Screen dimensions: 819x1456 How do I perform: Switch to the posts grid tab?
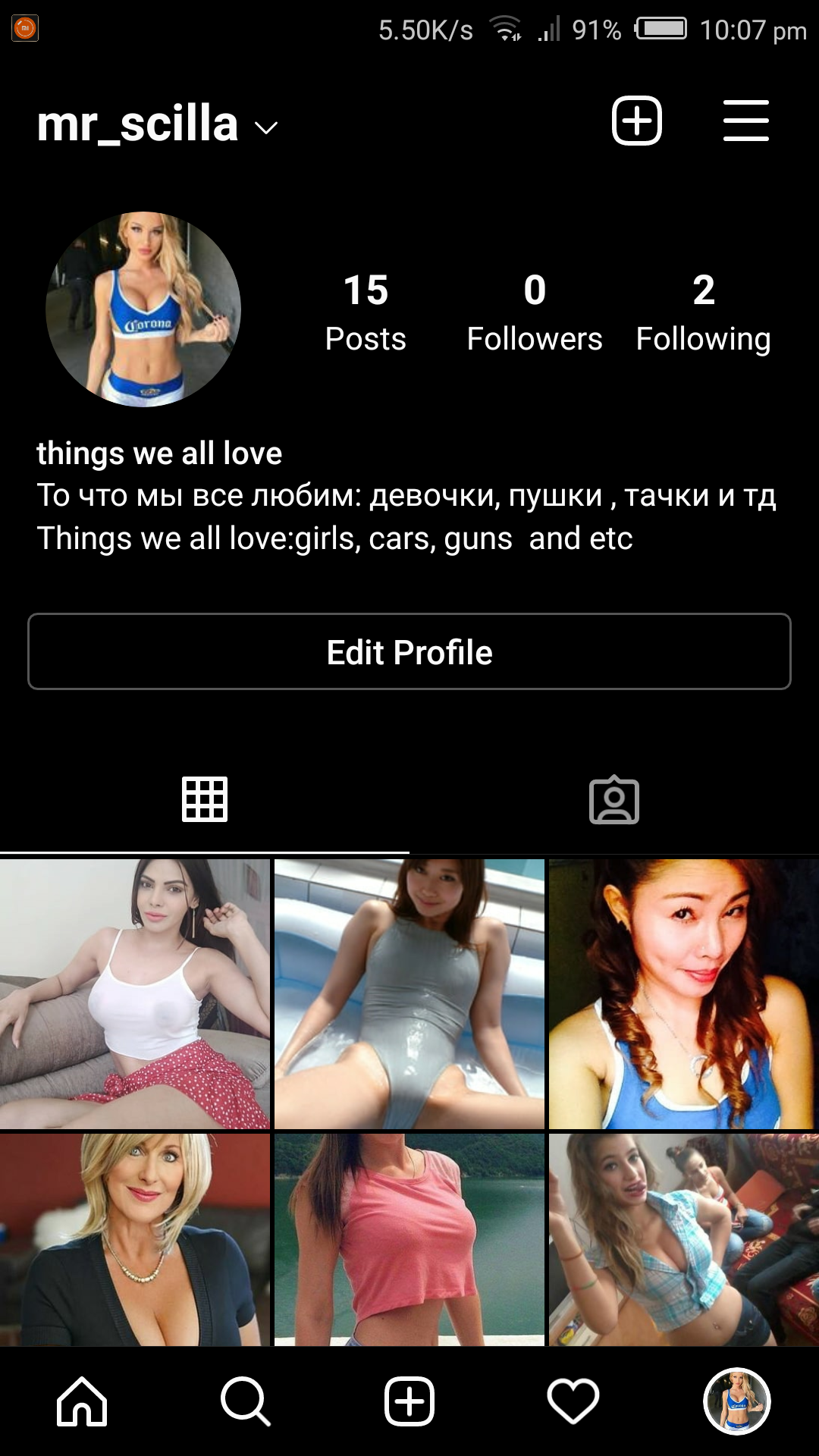pyautogui.click(x=205, y=800)
